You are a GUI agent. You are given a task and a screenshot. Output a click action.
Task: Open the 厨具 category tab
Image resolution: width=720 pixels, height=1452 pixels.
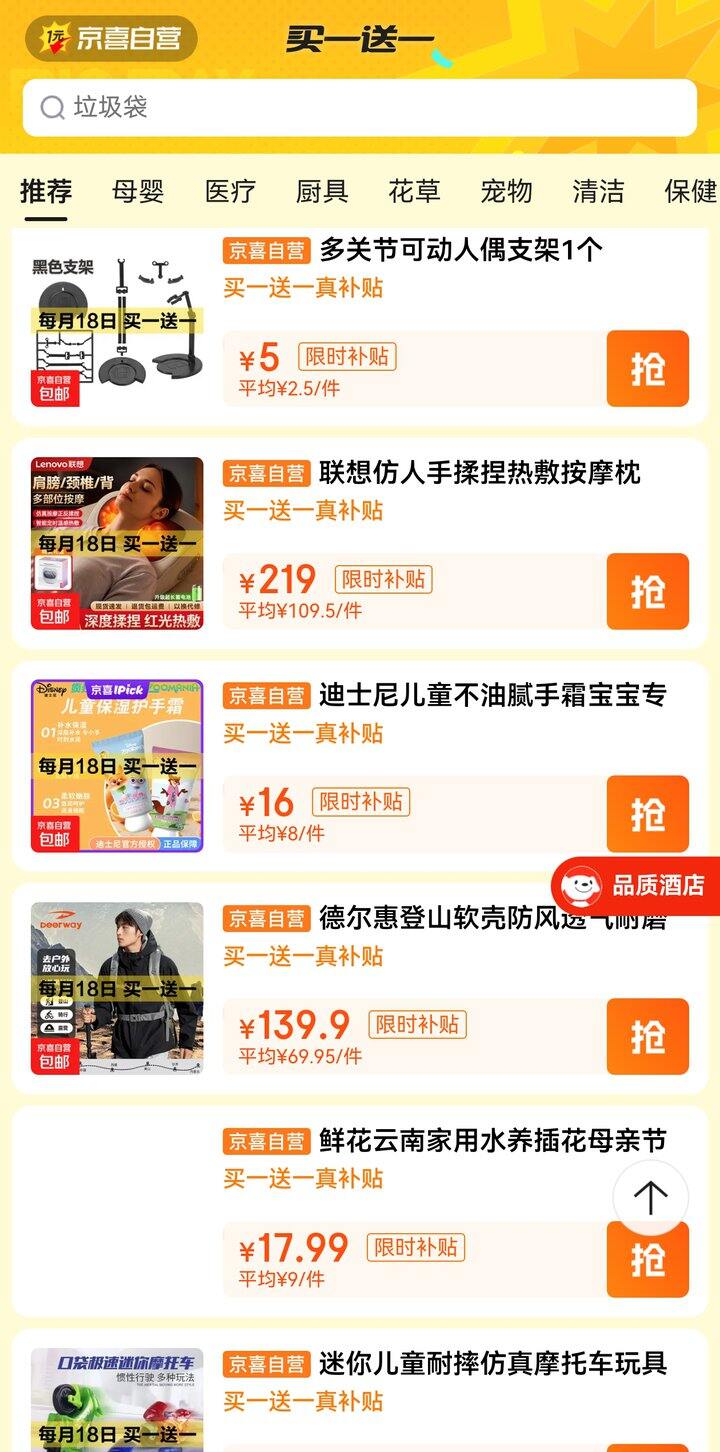[x=319, y=190]
